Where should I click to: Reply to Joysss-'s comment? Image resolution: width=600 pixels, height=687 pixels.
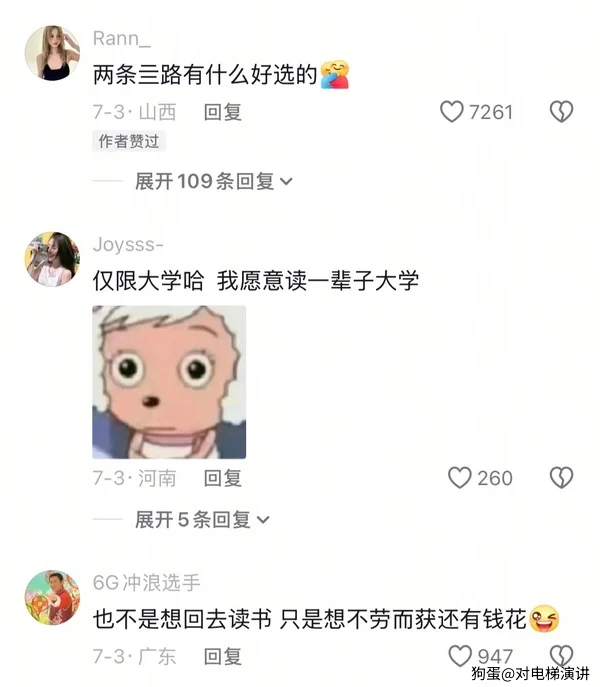pyautogui.click(x=223, y=478)
